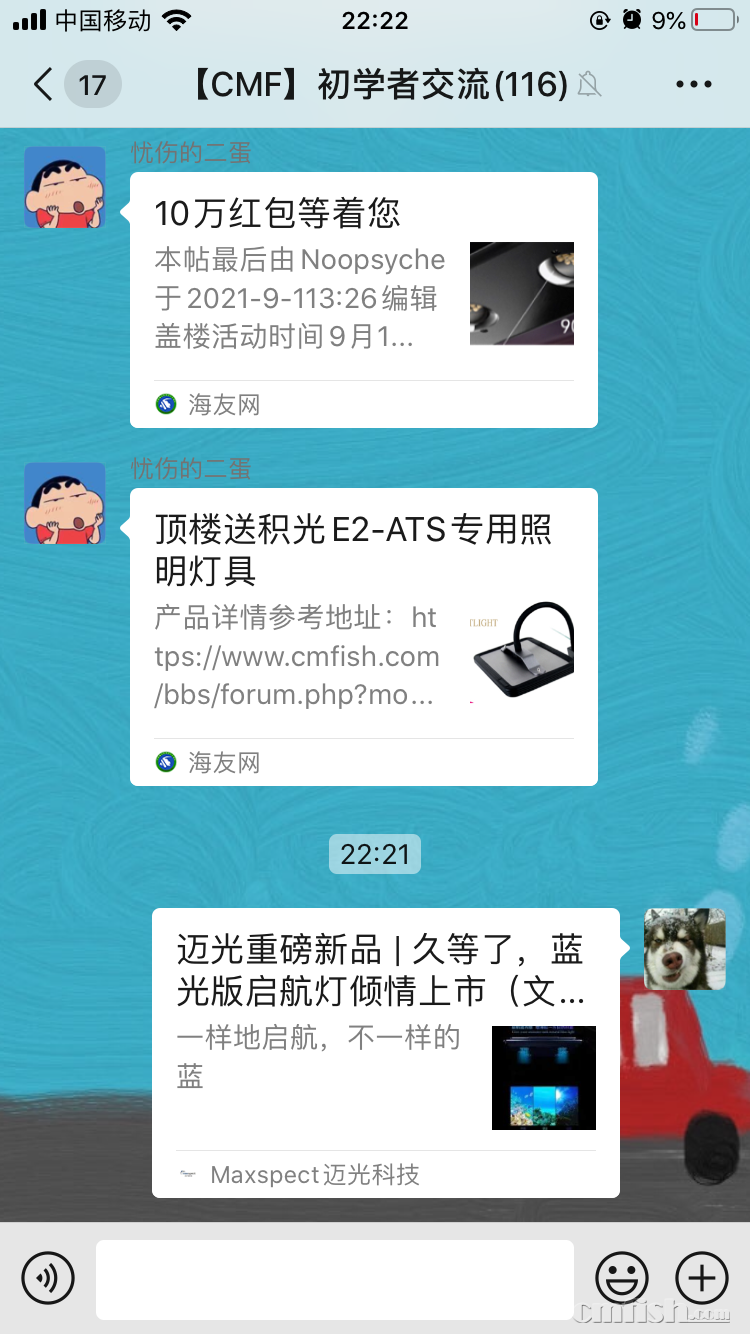This screenshot has width=750, height=1334.
Task: Switch to voice message input
Action: point(48,1277)
